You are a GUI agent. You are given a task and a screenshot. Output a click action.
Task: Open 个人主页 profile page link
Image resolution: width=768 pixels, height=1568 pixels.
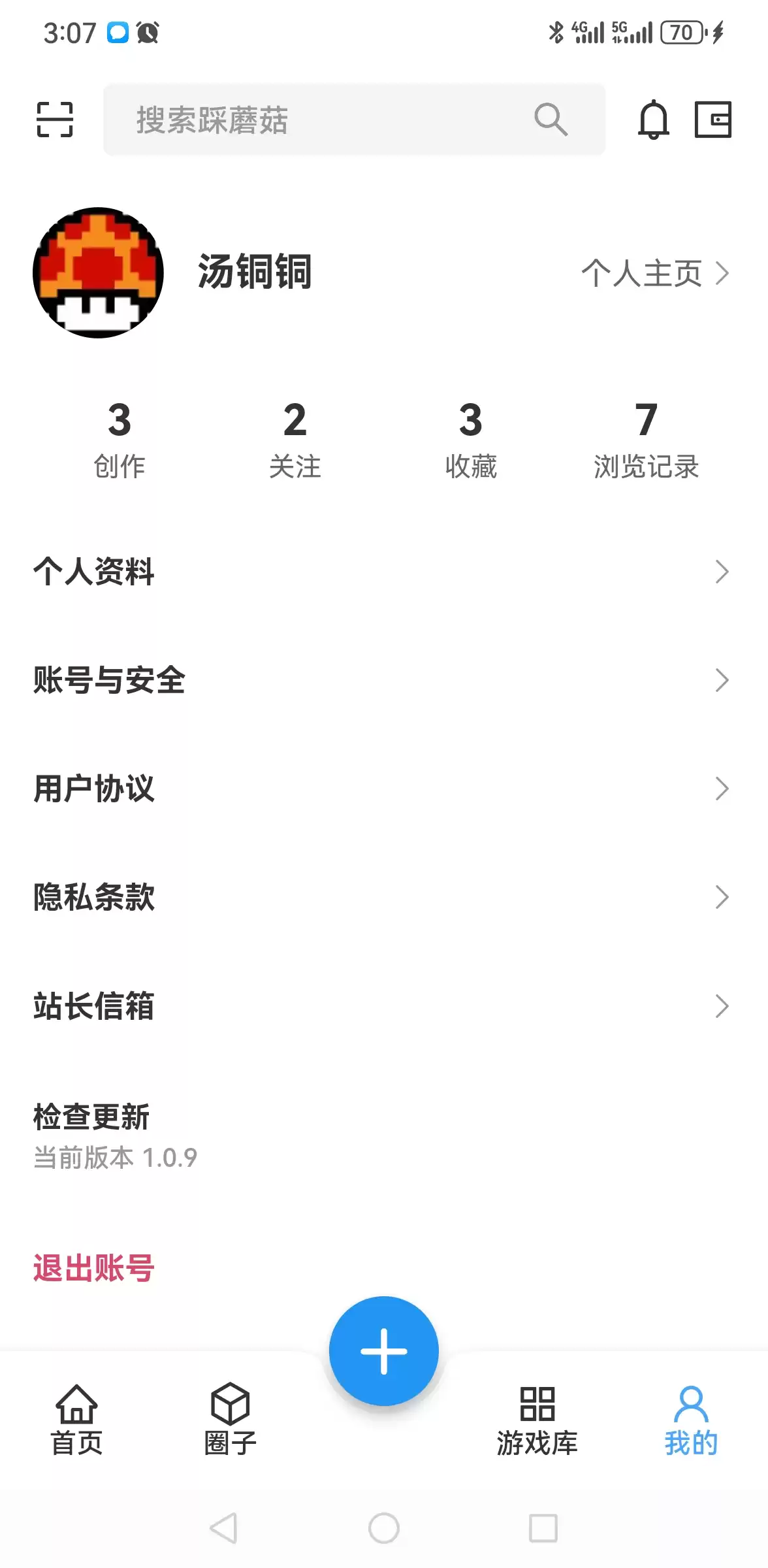tap(654, 273)
